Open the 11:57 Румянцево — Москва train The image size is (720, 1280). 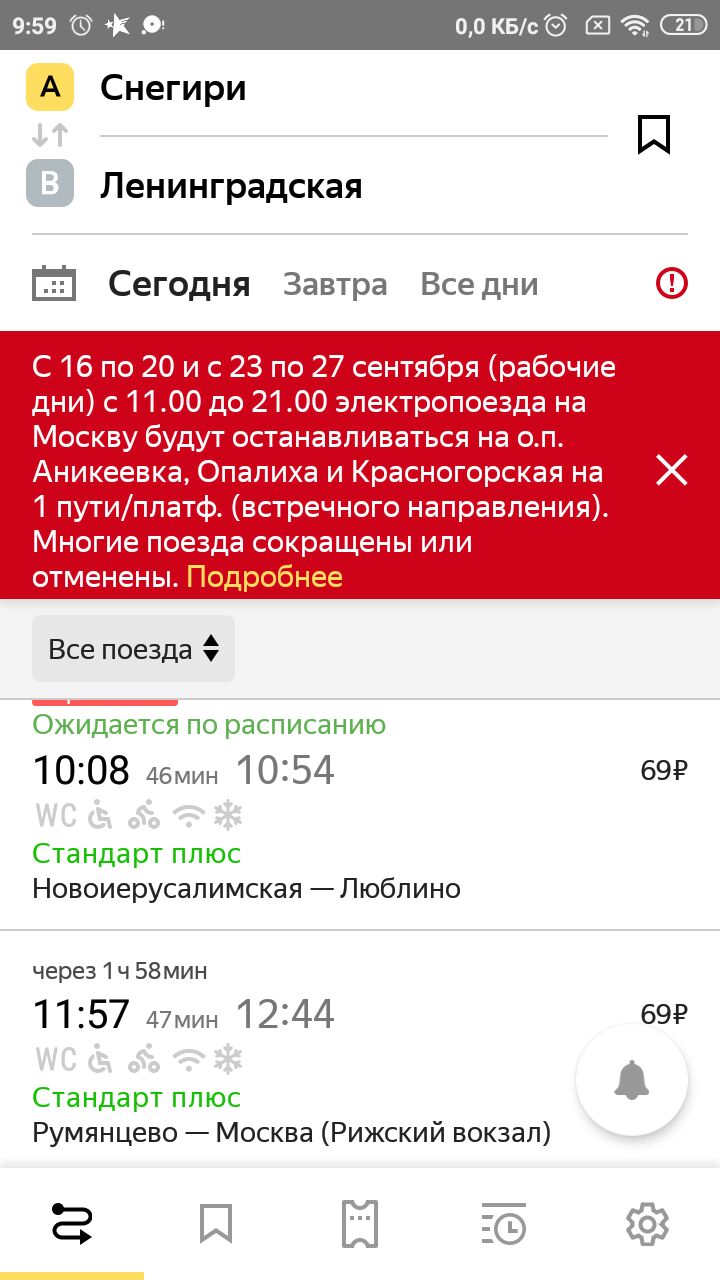pyautogui.click(x=360, y=1050)
